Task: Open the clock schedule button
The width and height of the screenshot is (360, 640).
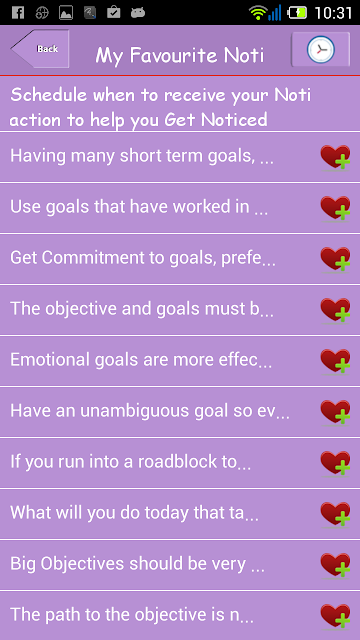Action: [x=320, y=49]
